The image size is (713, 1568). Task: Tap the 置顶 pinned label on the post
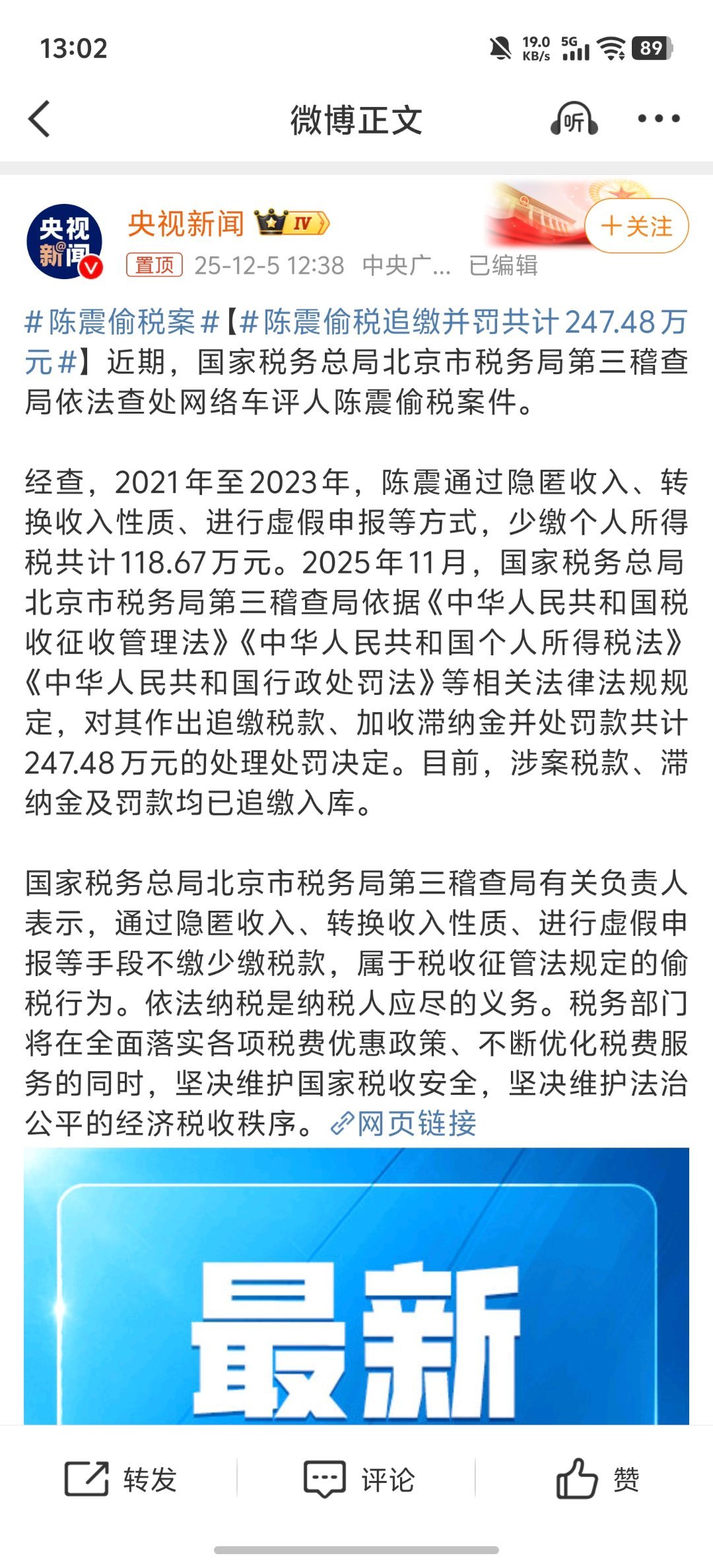156,265
